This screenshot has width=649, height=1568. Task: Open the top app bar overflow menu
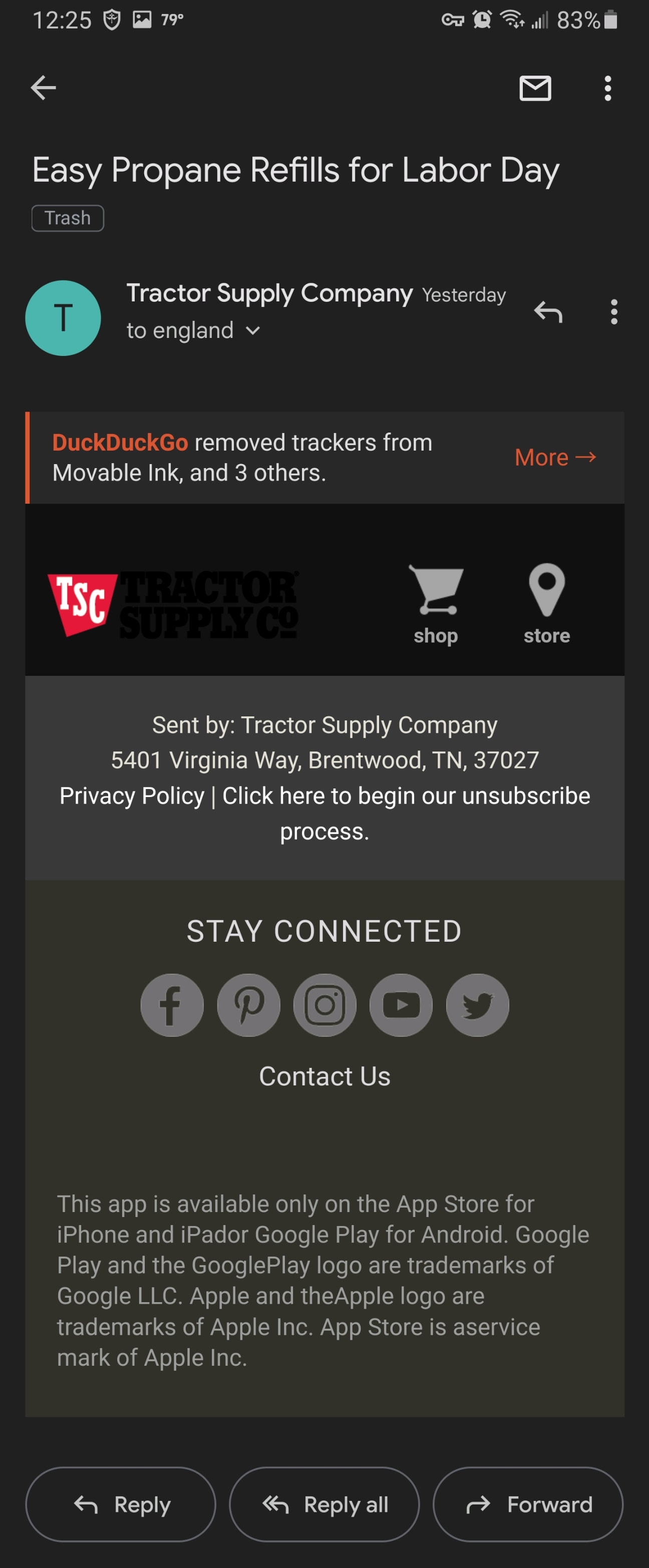click(607, 88)
